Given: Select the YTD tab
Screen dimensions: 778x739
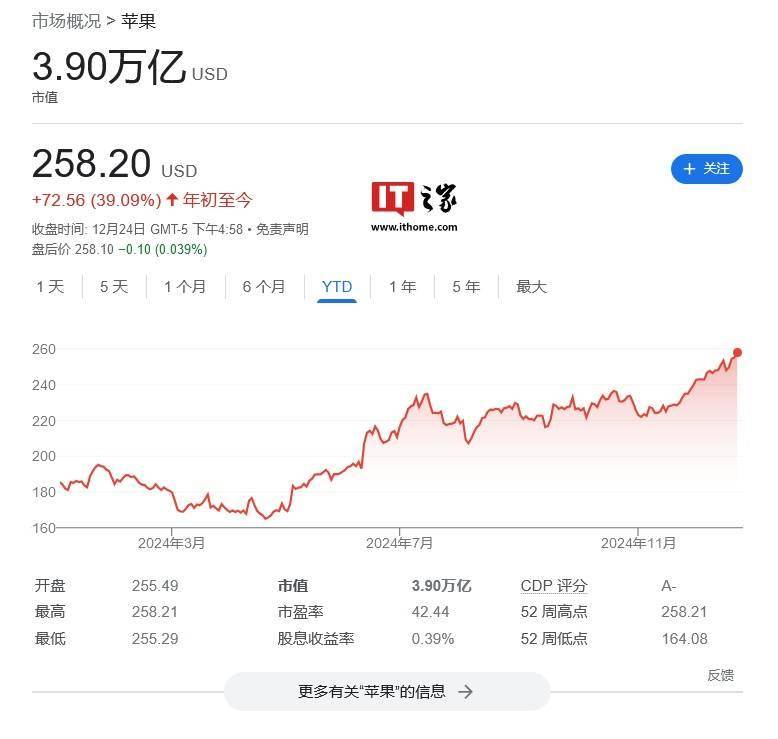Looking at the screenshot, I should 337,287.
